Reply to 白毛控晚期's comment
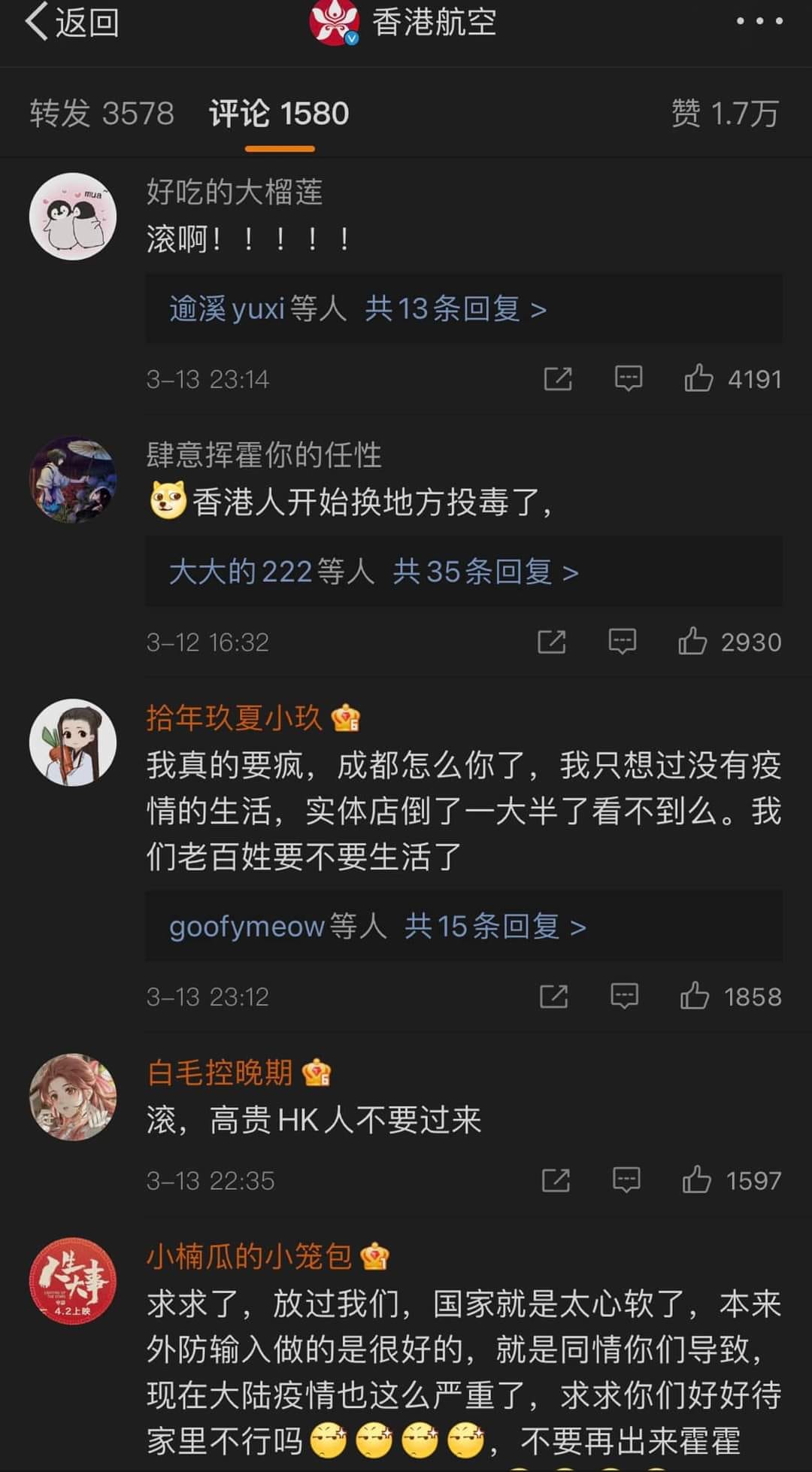Screen dimensions: 812x1472 click(x=626, y=1180)
